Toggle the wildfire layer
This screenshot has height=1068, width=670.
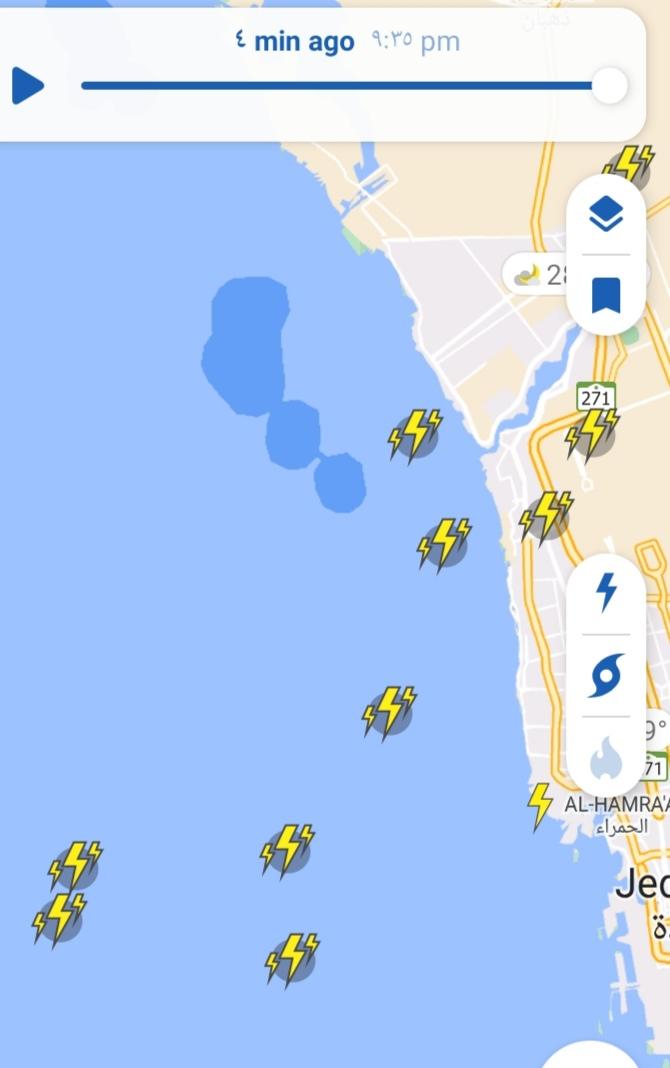(606, 758)
